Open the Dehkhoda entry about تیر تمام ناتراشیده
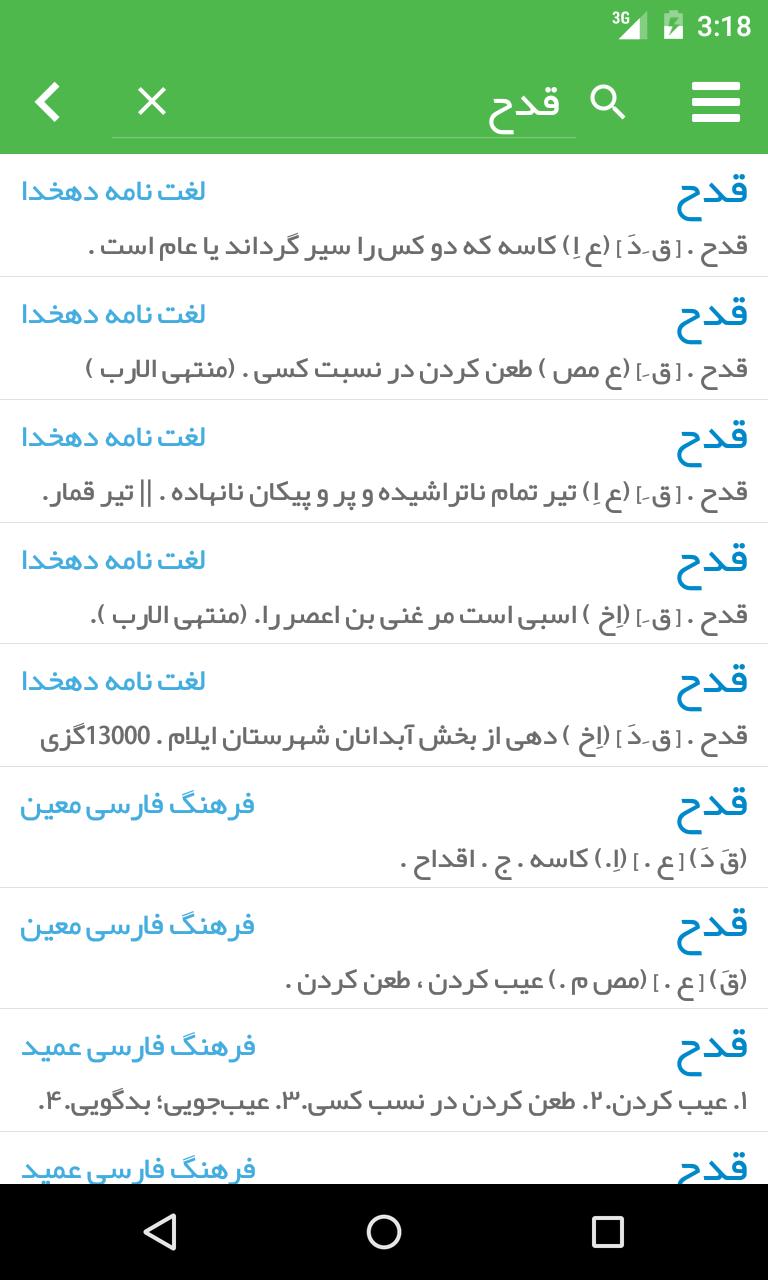 tap(384, 462)
